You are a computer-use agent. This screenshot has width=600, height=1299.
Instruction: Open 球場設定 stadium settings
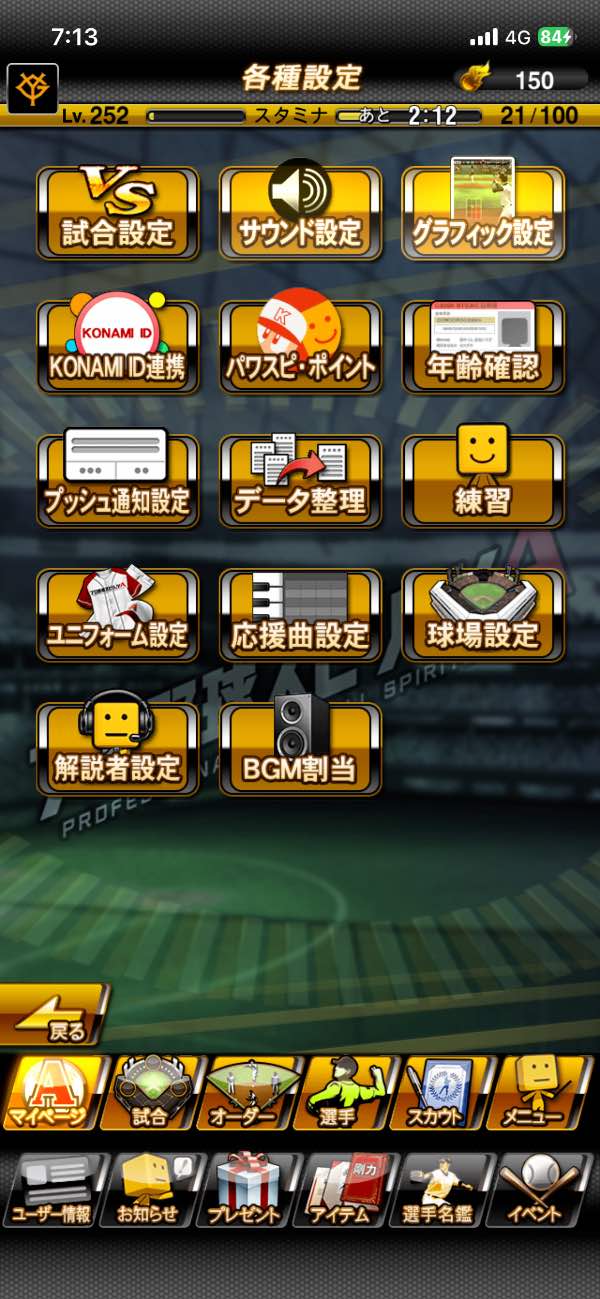(x=483, y=615)
